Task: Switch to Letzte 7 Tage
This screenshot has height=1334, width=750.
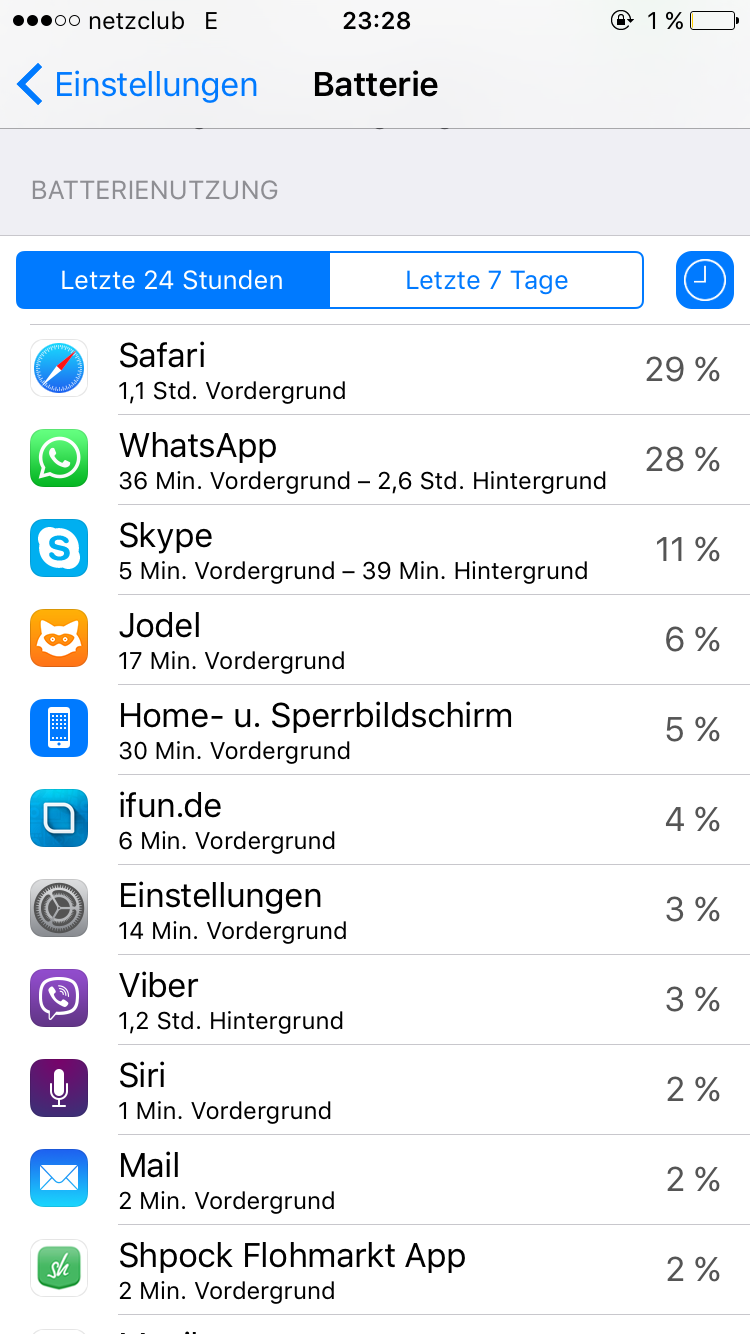Action: click(x=486, y=280)
